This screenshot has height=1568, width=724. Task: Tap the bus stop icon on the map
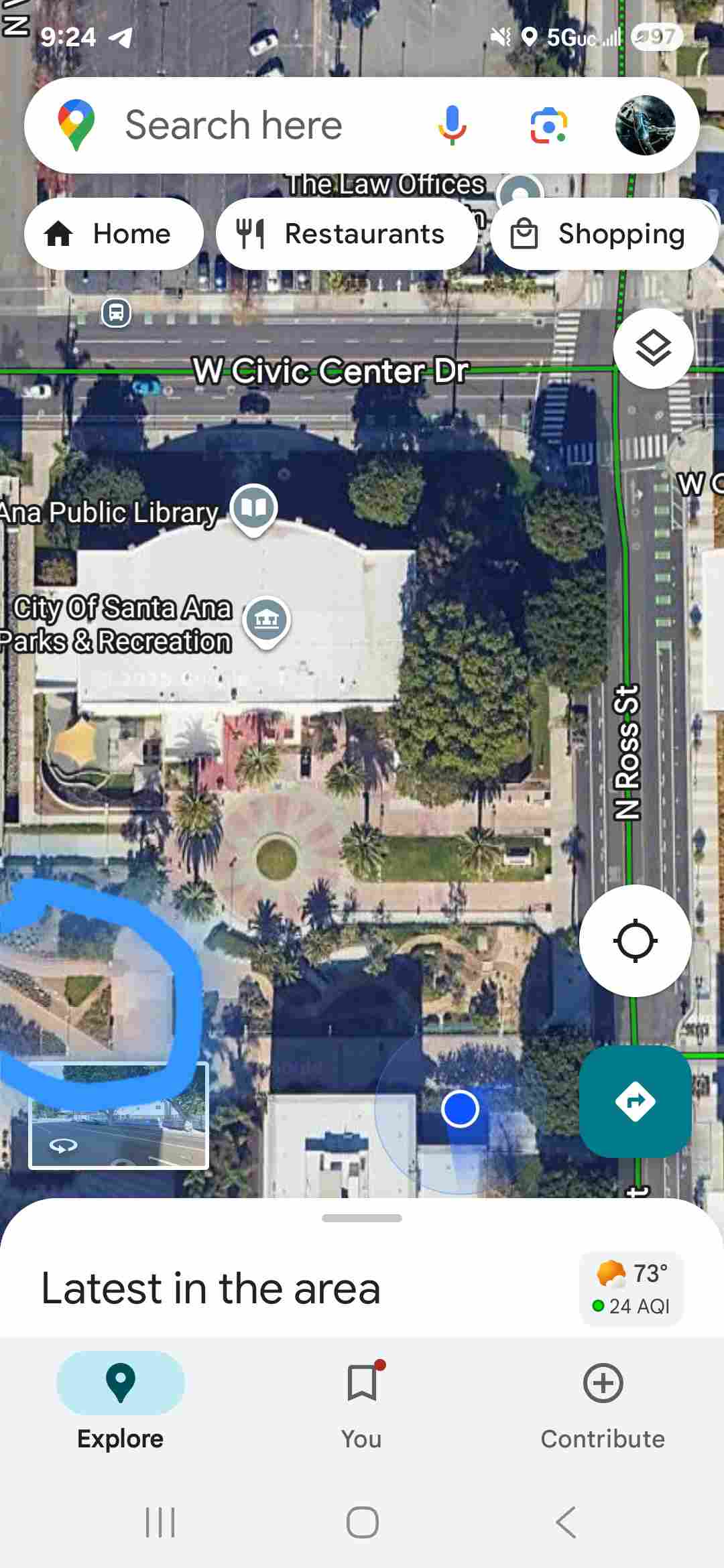pyautogui.click(x=116, y=312)
